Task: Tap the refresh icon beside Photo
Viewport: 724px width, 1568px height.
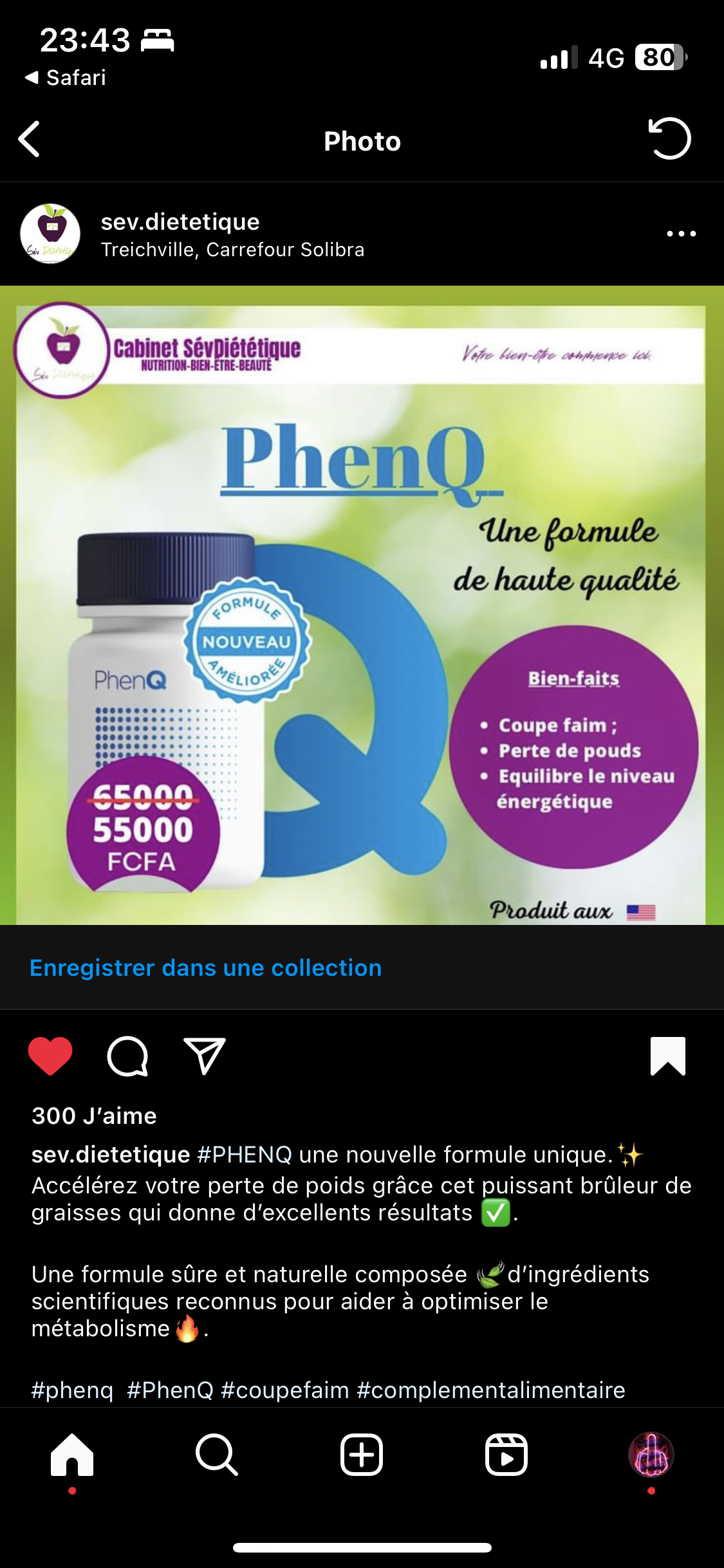Action: [669, 139]
